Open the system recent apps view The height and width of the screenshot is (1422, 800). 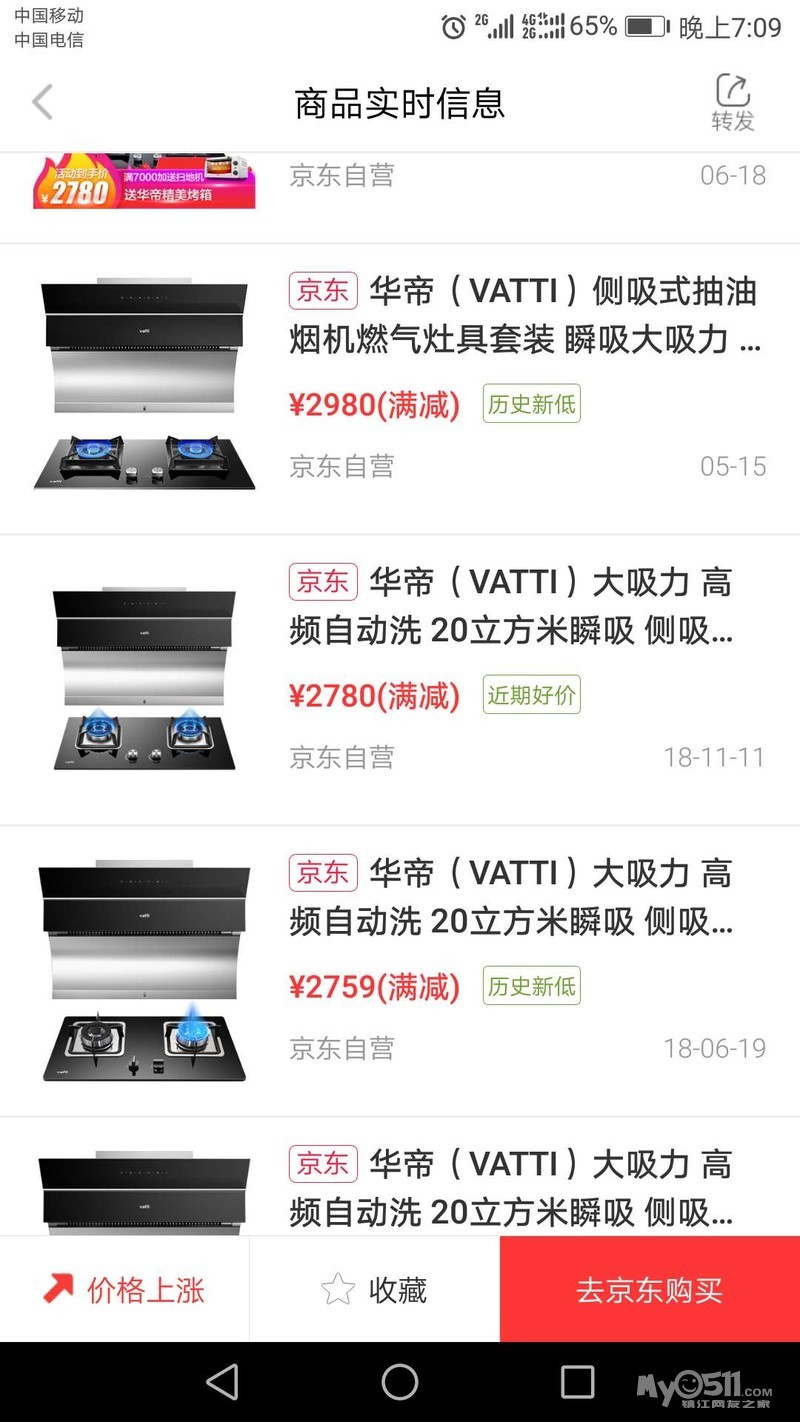point(577,1382)
